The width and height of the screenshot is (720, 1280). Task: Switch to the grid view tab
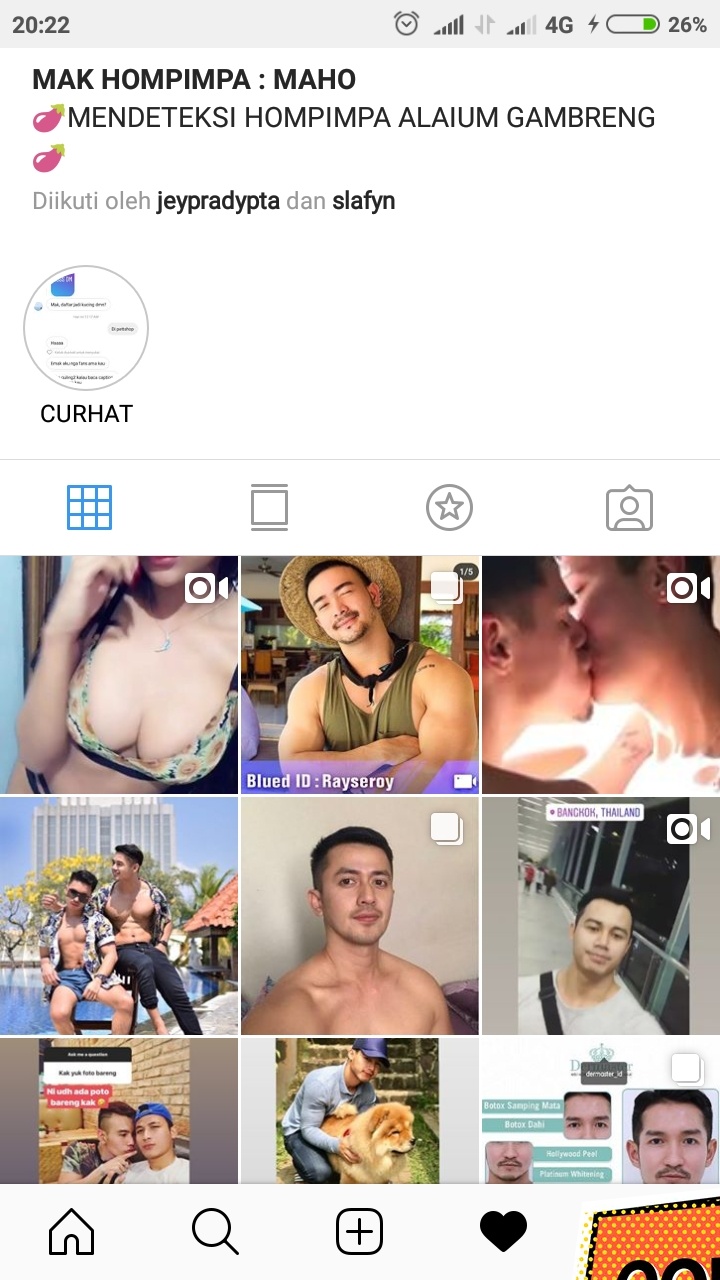point(89,508)
